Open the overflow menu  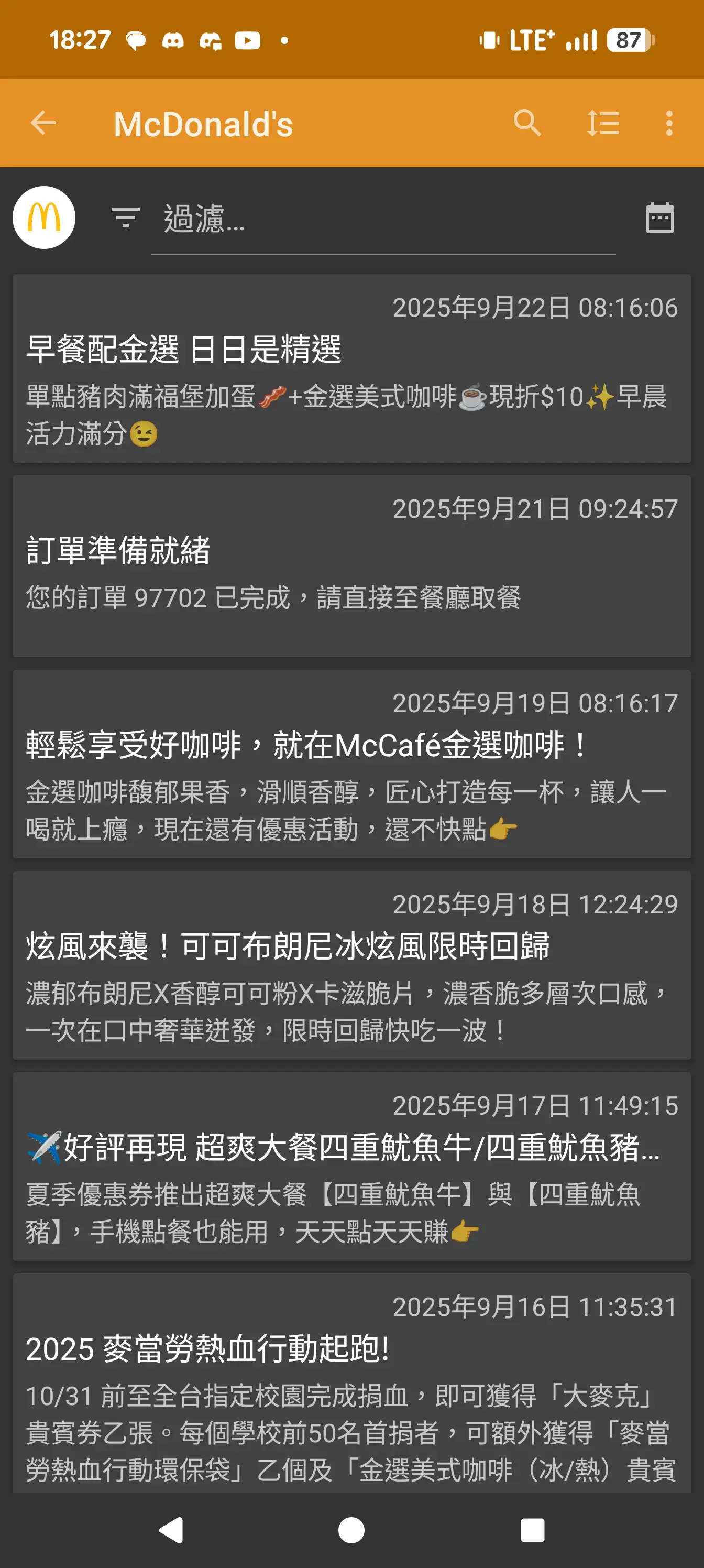(x=669, y=124)
